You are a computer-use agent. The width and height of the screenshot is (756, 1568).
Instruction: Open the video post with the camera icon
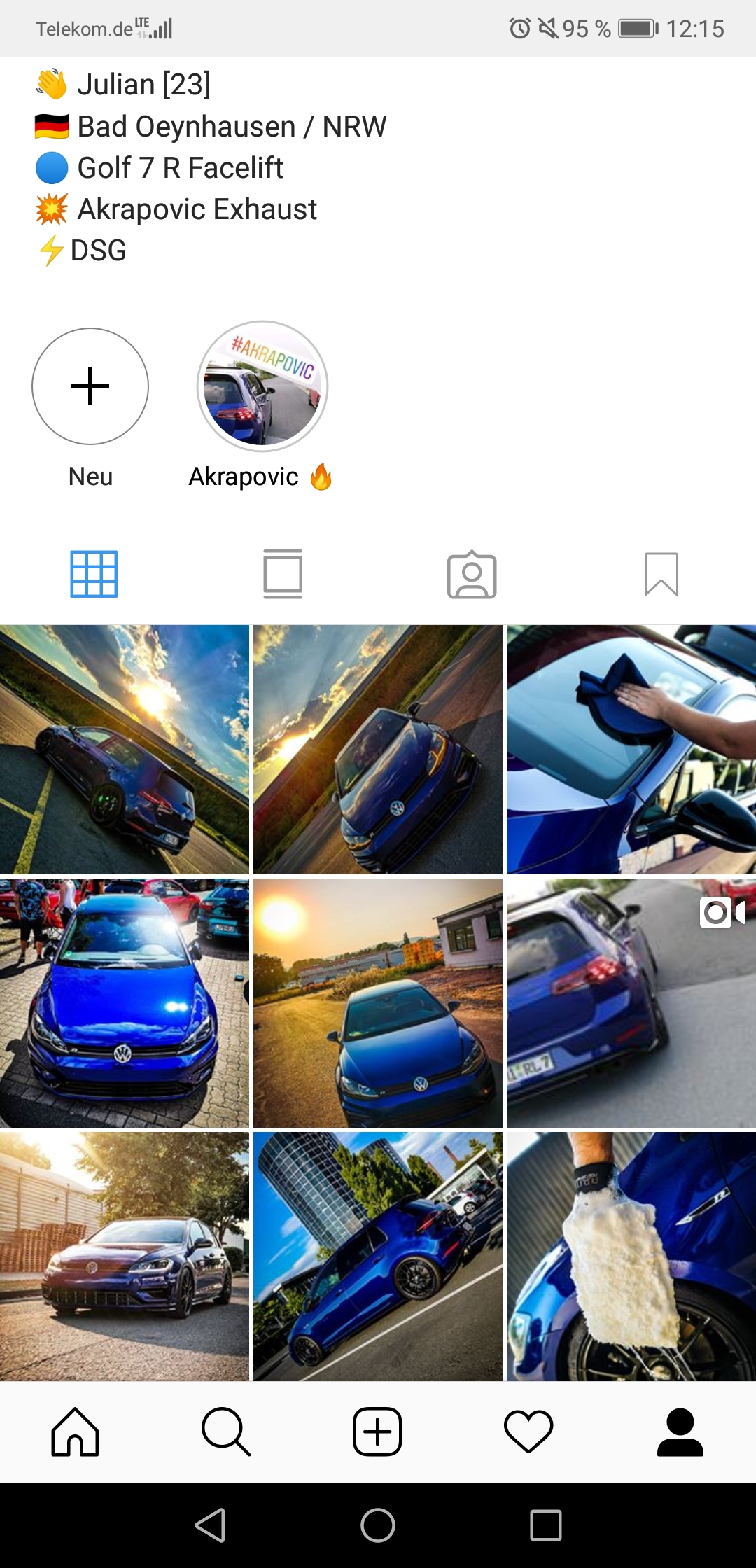click(x=631, y=1002)
